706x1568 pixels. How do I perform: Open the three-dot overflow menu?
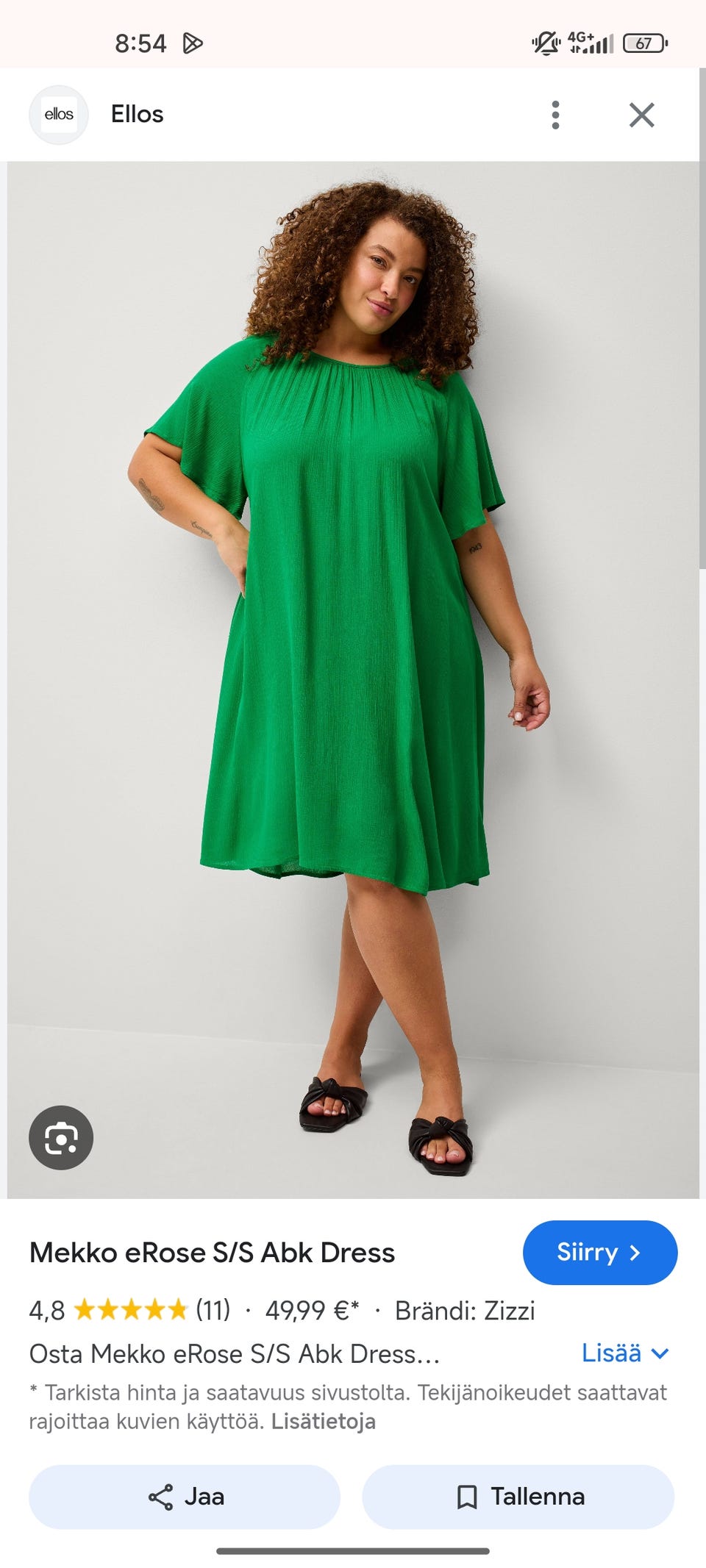tap(555, 115)
